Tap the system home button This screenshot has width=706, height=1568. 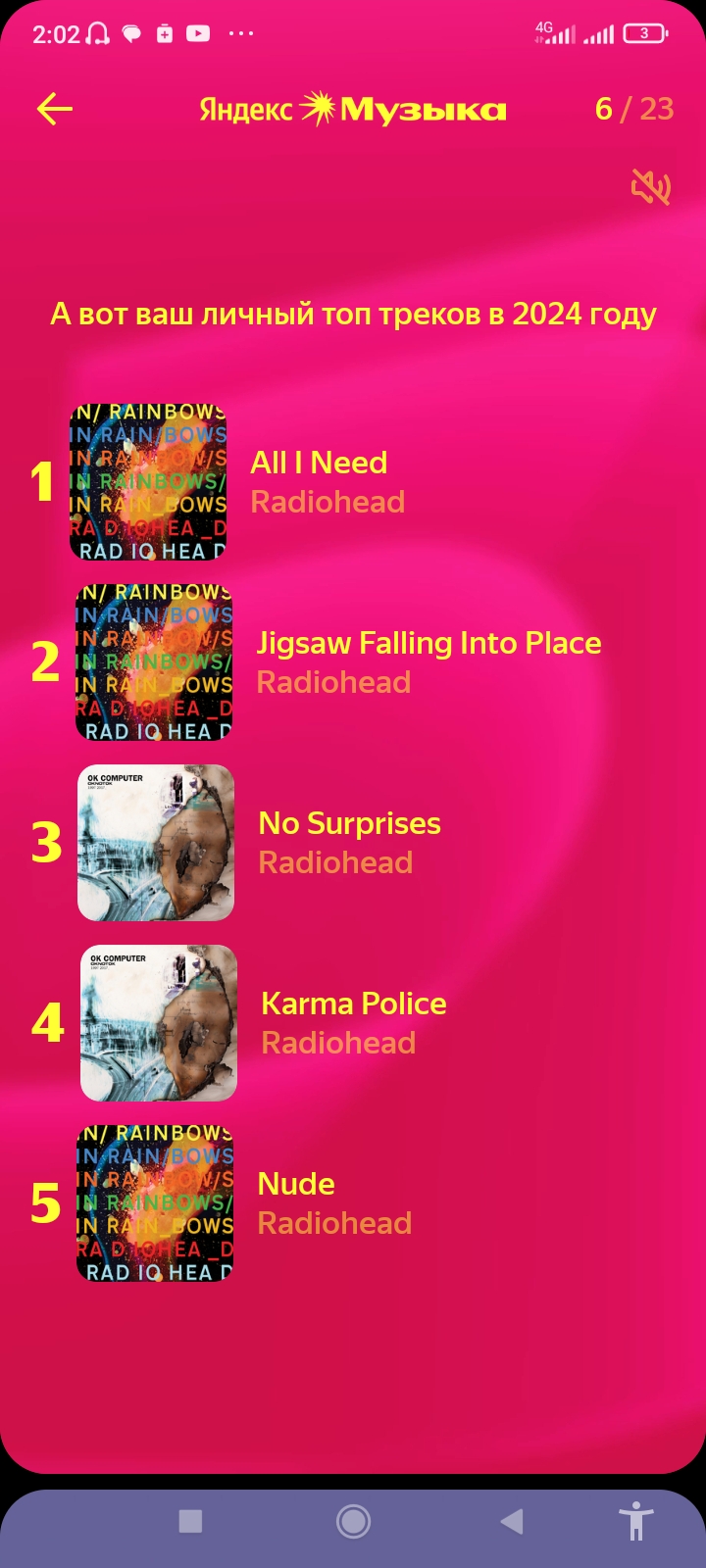point(353,1521)
